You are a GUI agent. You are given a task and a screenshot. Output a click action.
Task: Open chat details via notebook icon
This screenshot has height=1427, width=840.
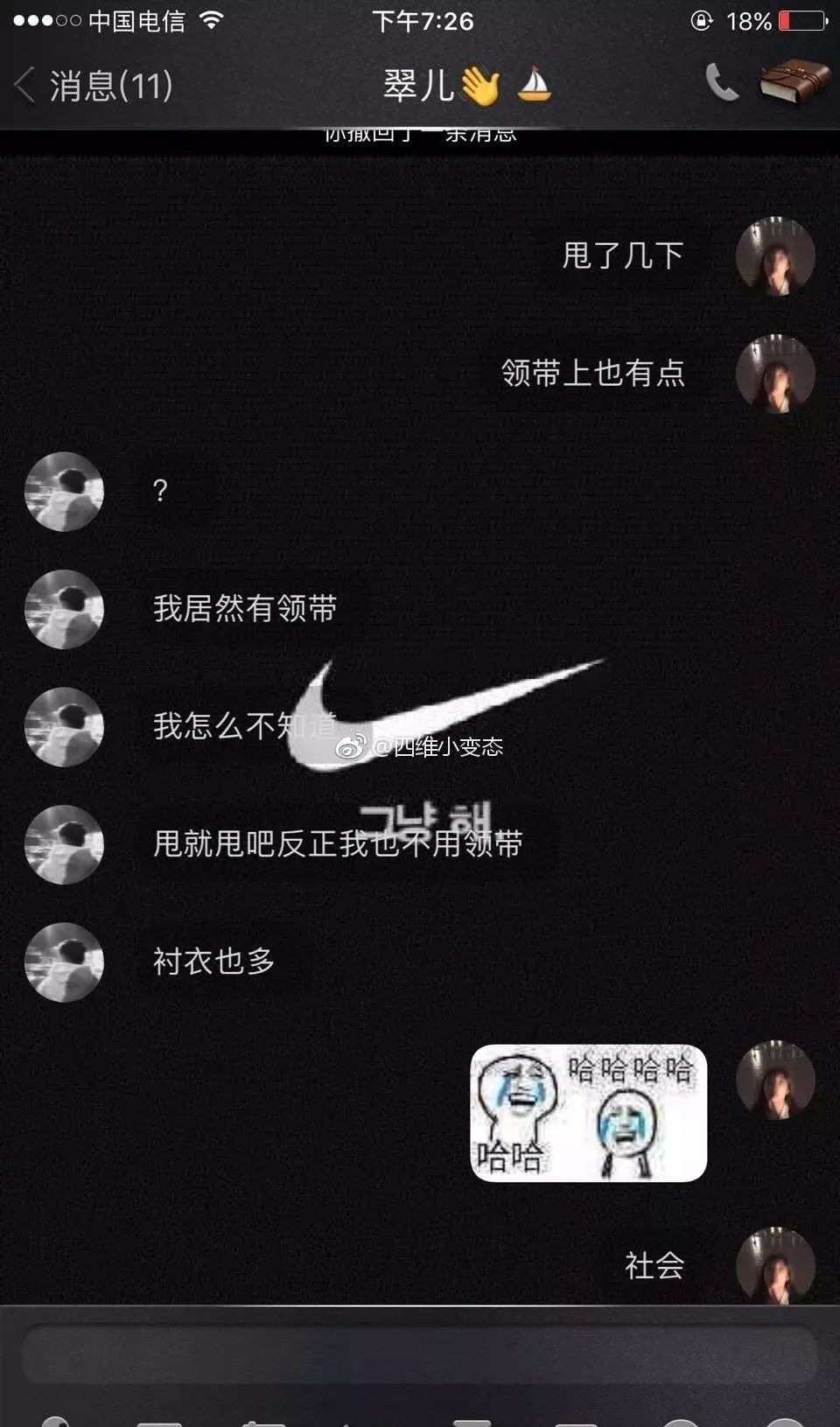tap(794, 82)
